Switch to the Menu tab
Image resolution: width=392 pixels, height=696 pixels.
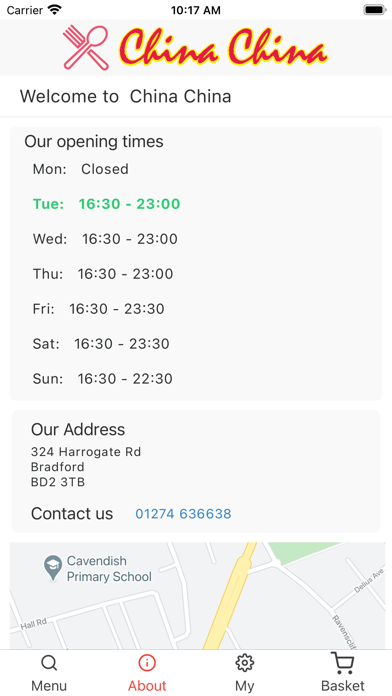pos(49,673)
